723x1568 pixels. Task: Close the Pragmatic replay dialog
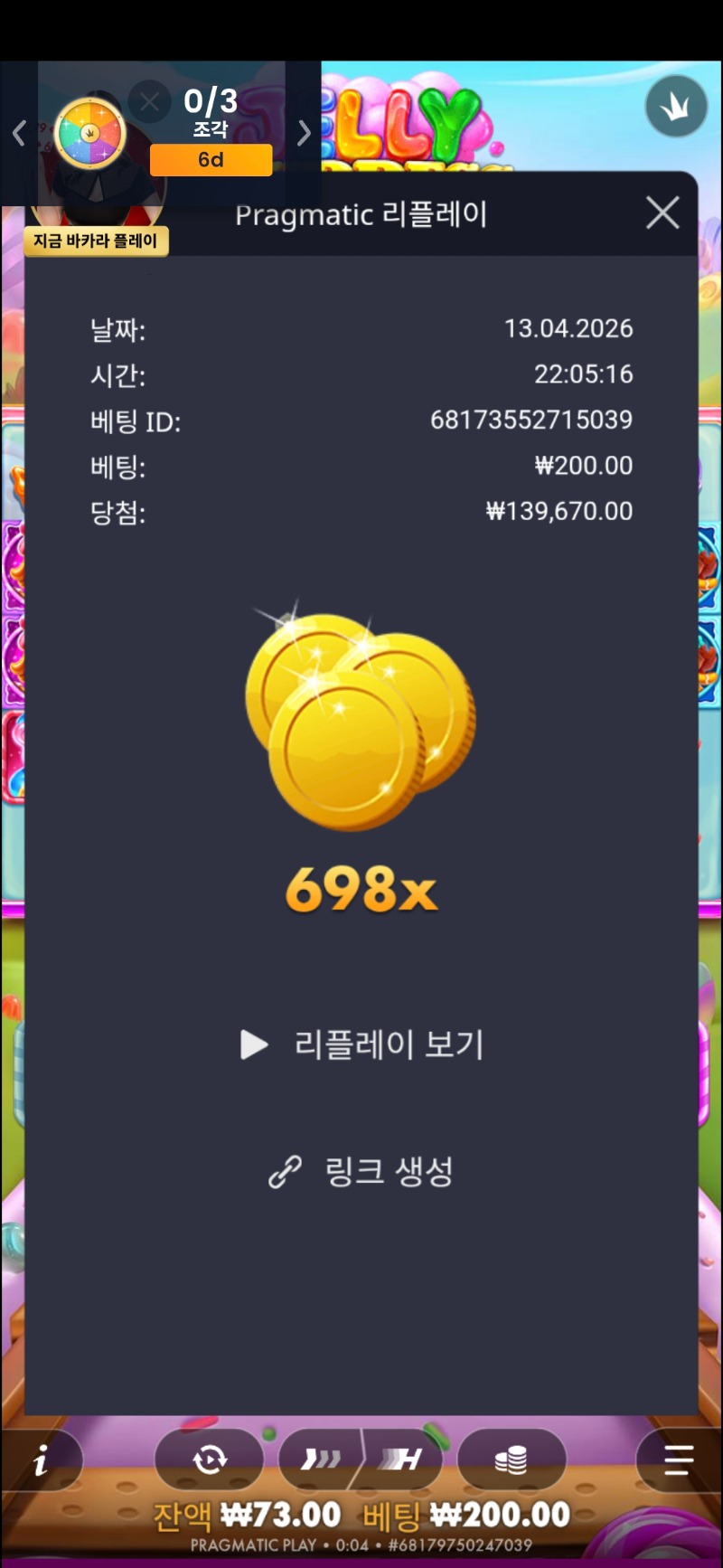click(x=662, y=213)
